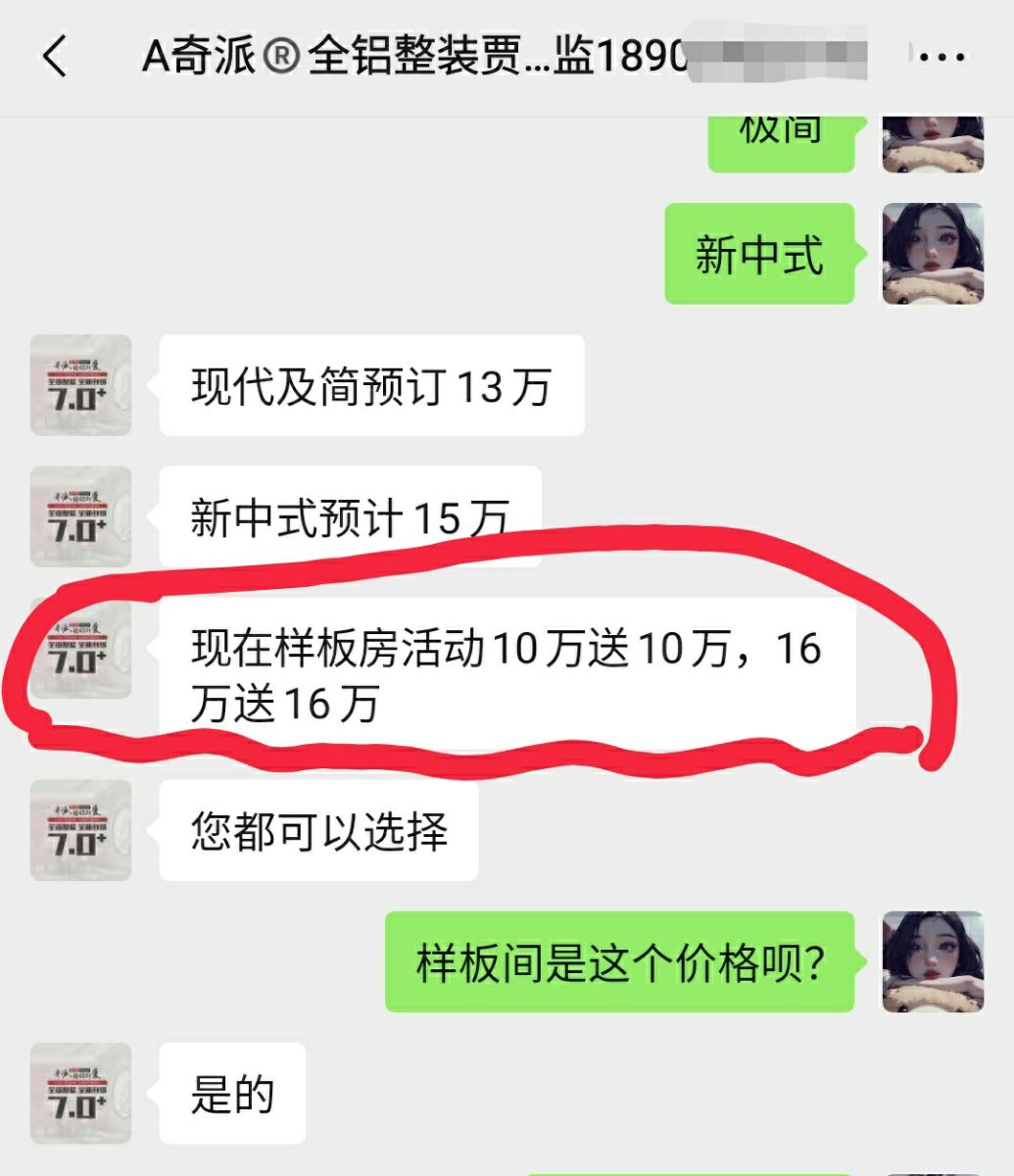The image size is (1014, 1176).
Task: View contact profile next to 您都可以选择
Action: pyautogui.click(x=80, y=830)
